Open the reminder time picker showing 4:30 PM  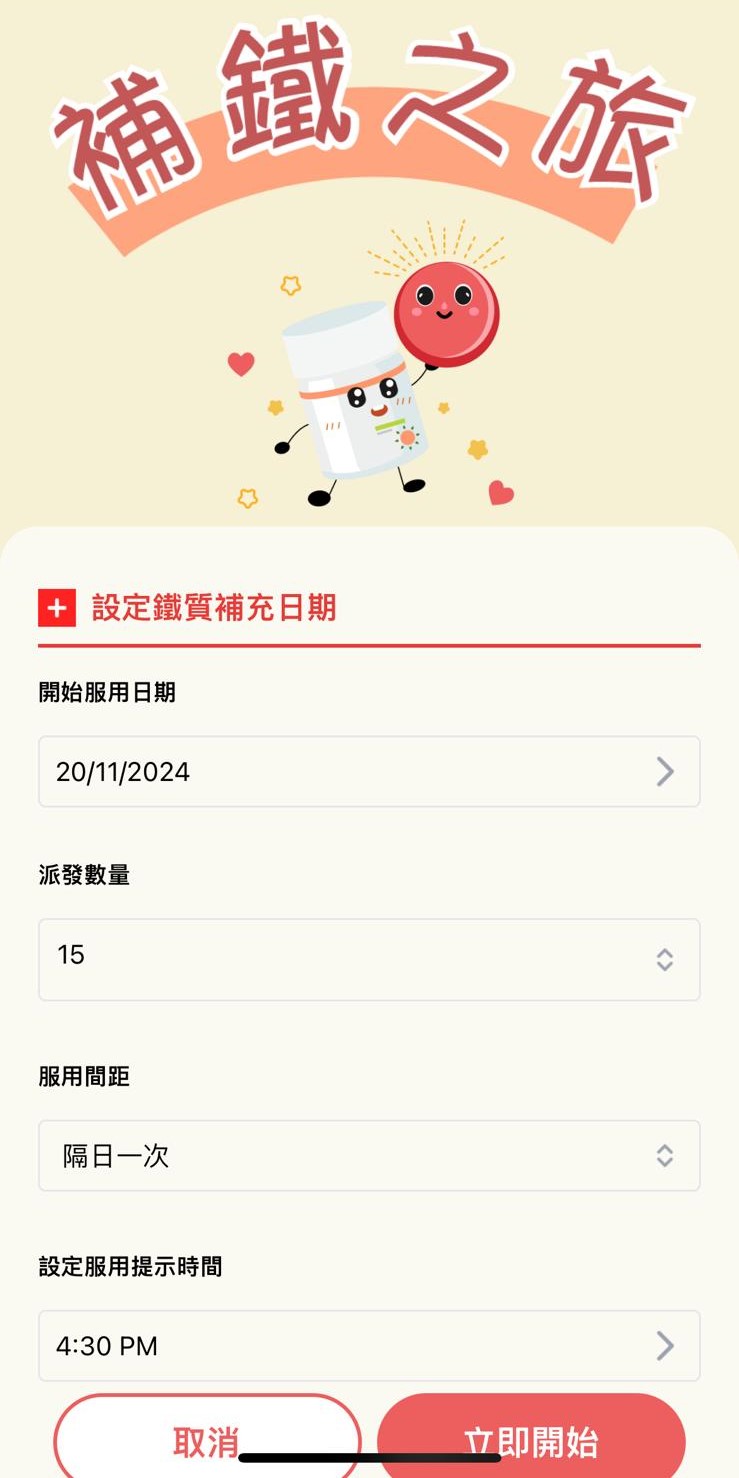369,1346
